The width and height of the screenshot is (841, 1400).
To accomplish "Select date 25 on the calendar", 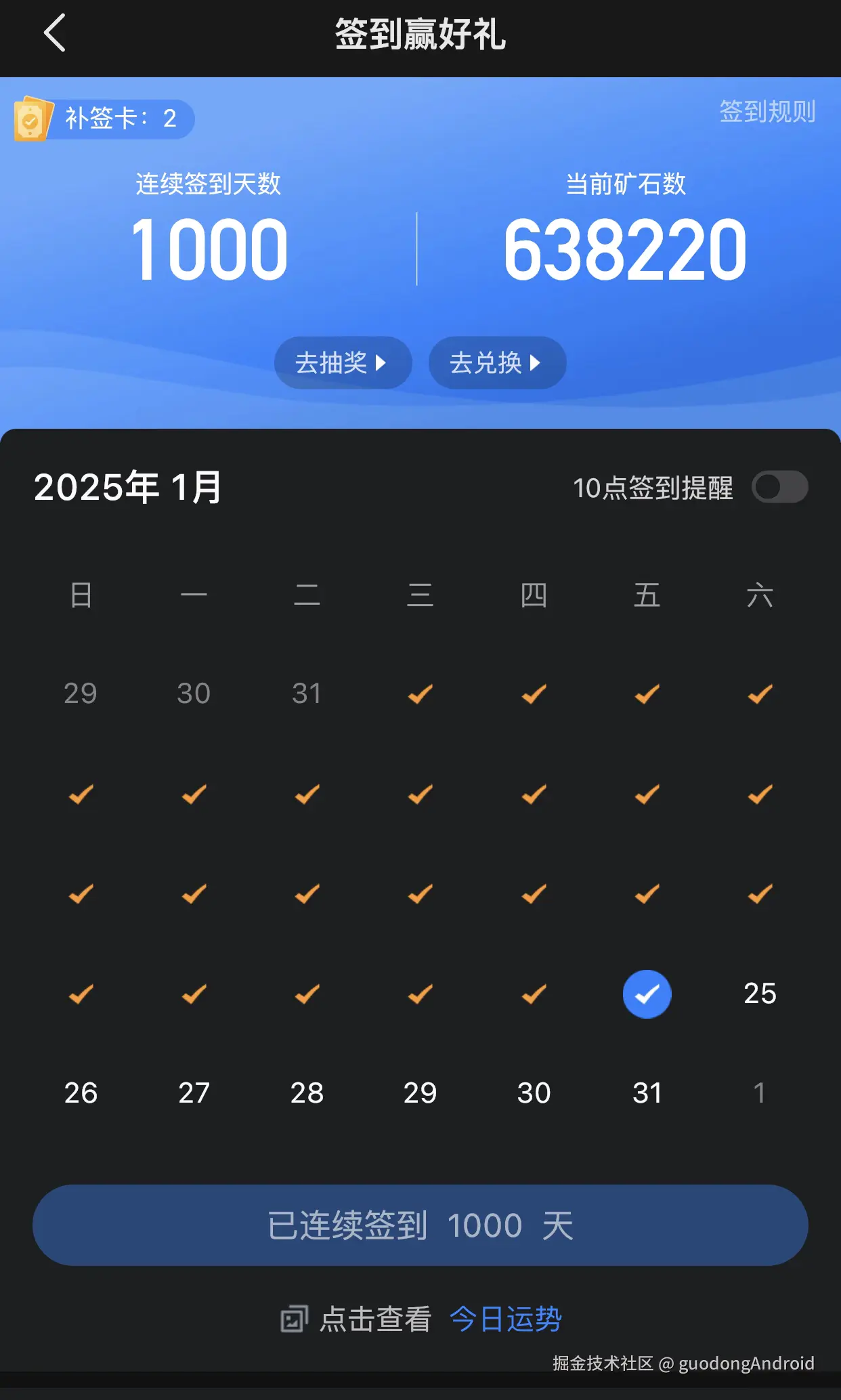I will (760, 994).
